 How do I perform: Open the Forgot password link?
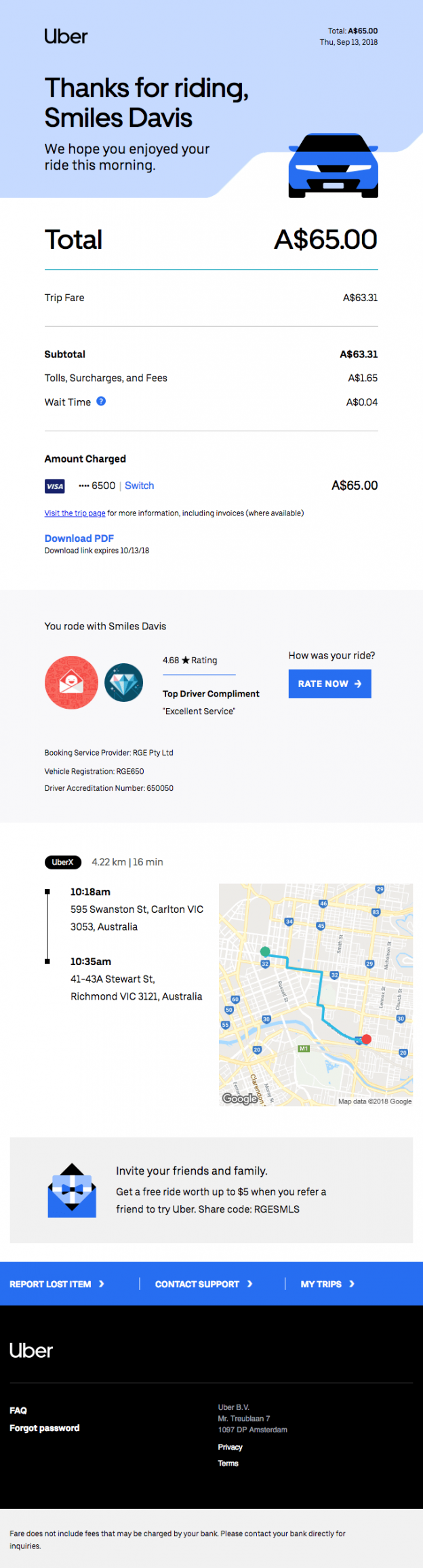[44, 1428]
